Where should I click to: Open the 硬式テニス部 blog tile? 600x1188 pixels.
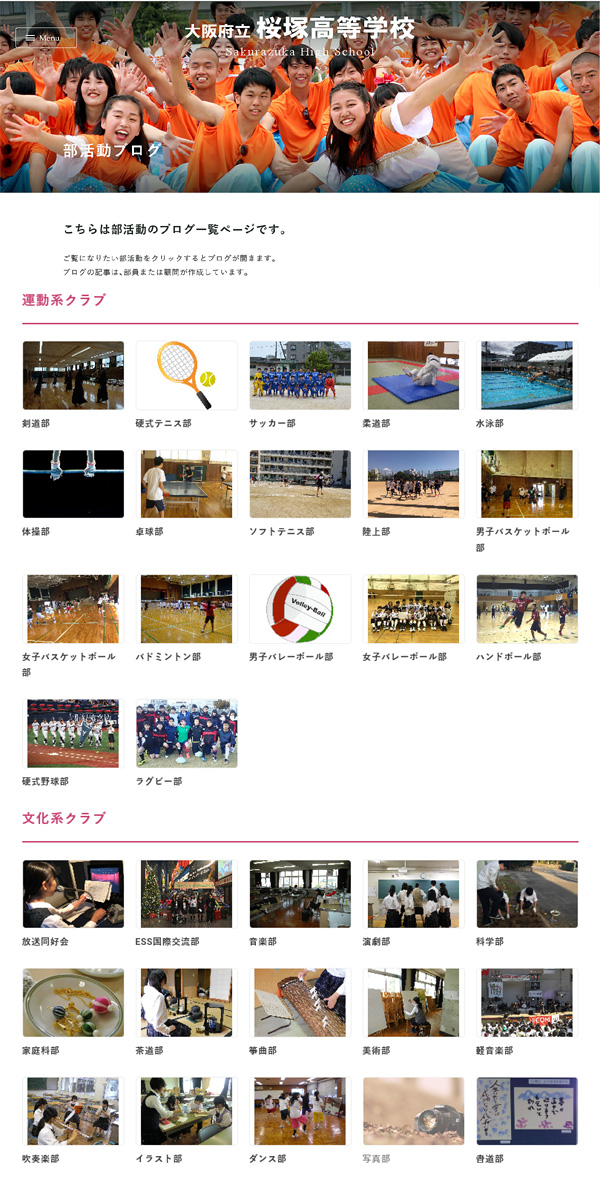186,376
